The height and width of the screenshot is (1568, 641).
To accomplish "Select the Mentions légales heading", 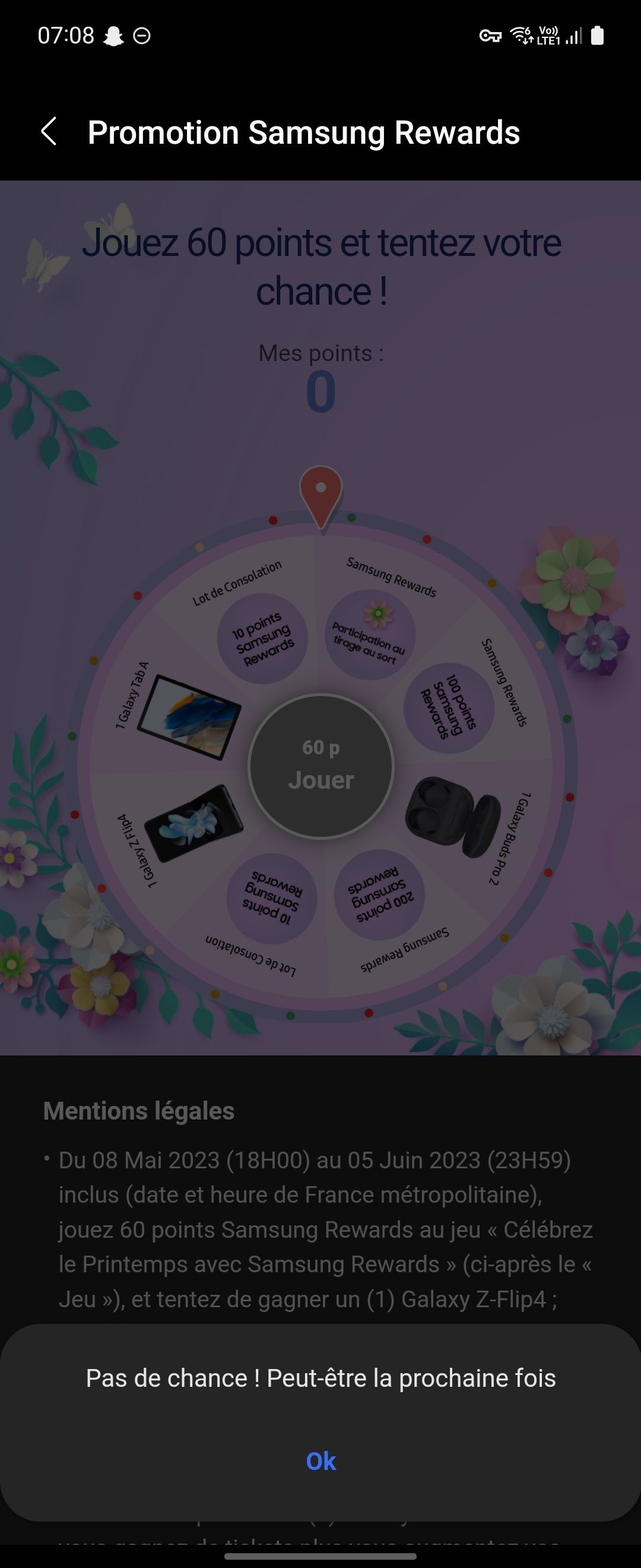I will 138,1110.
